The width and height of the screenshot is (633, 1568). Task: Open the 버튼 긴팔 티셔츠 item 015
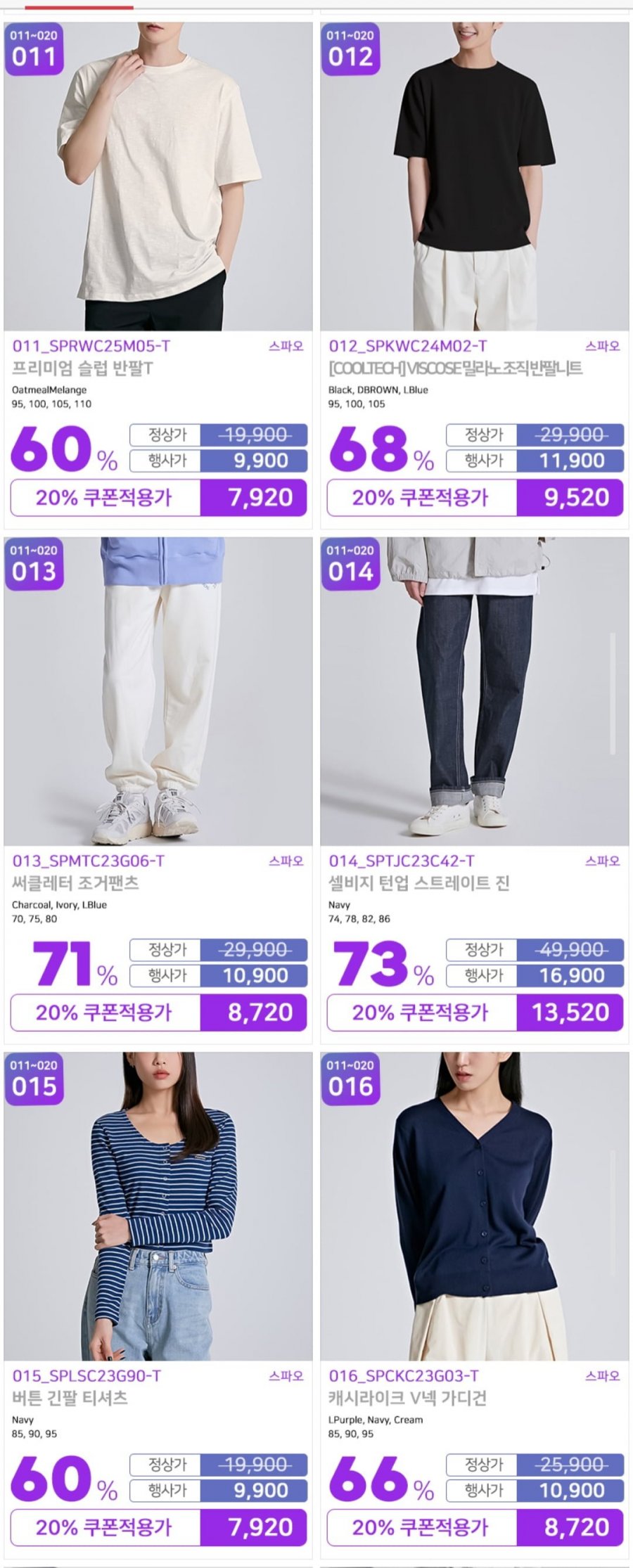click(x=158, y=1207)
